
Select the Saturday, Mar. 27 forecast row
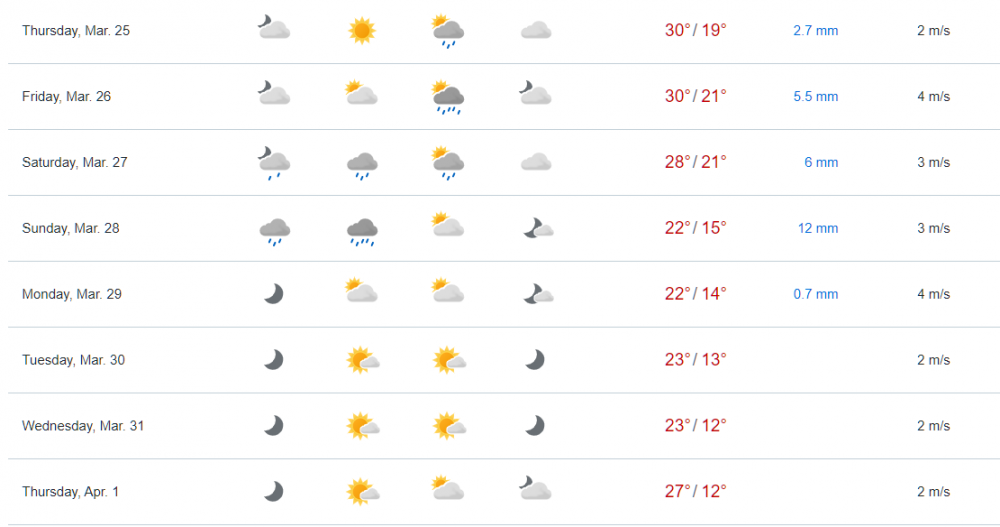pos(75,163)
